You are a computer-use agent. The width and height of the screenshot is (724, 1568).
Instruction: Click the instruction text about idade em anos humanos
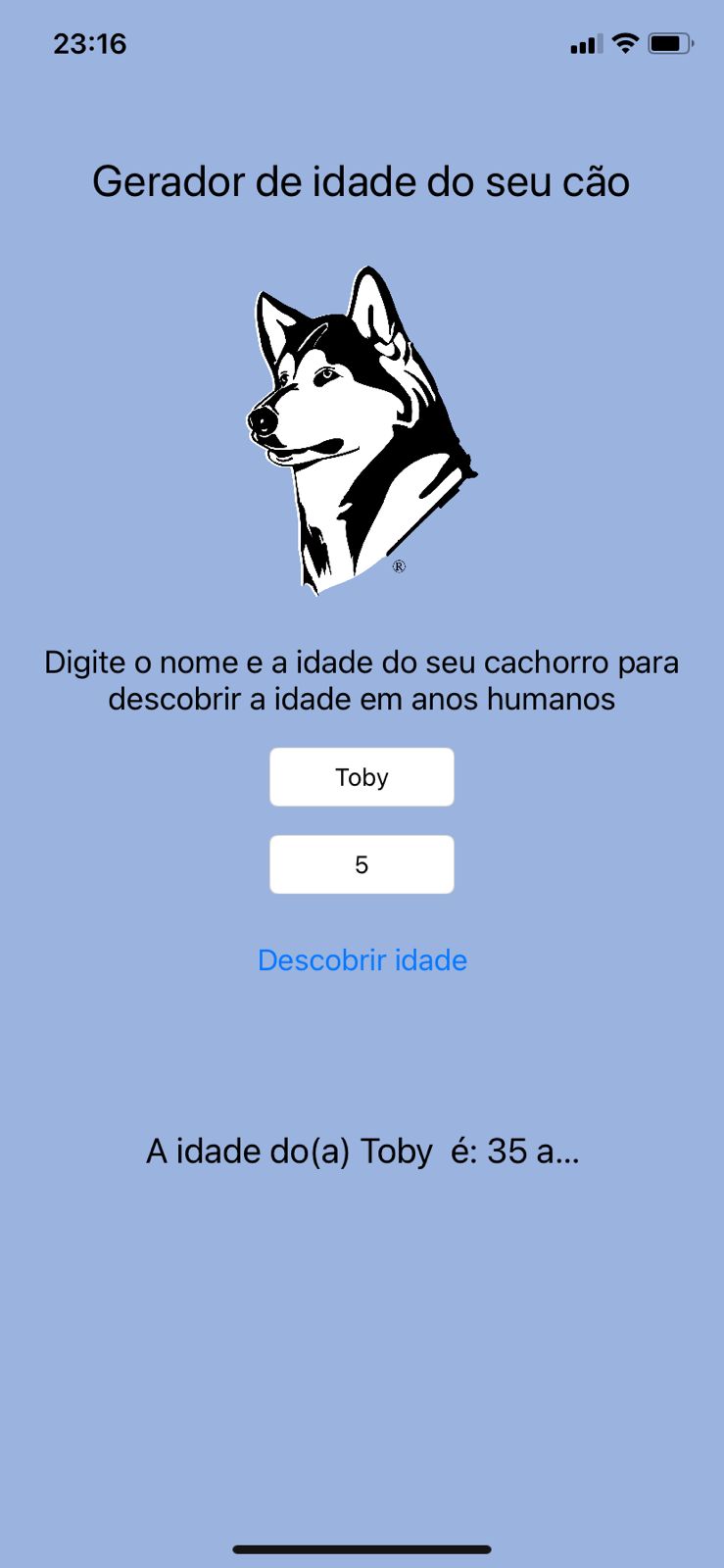361,680
